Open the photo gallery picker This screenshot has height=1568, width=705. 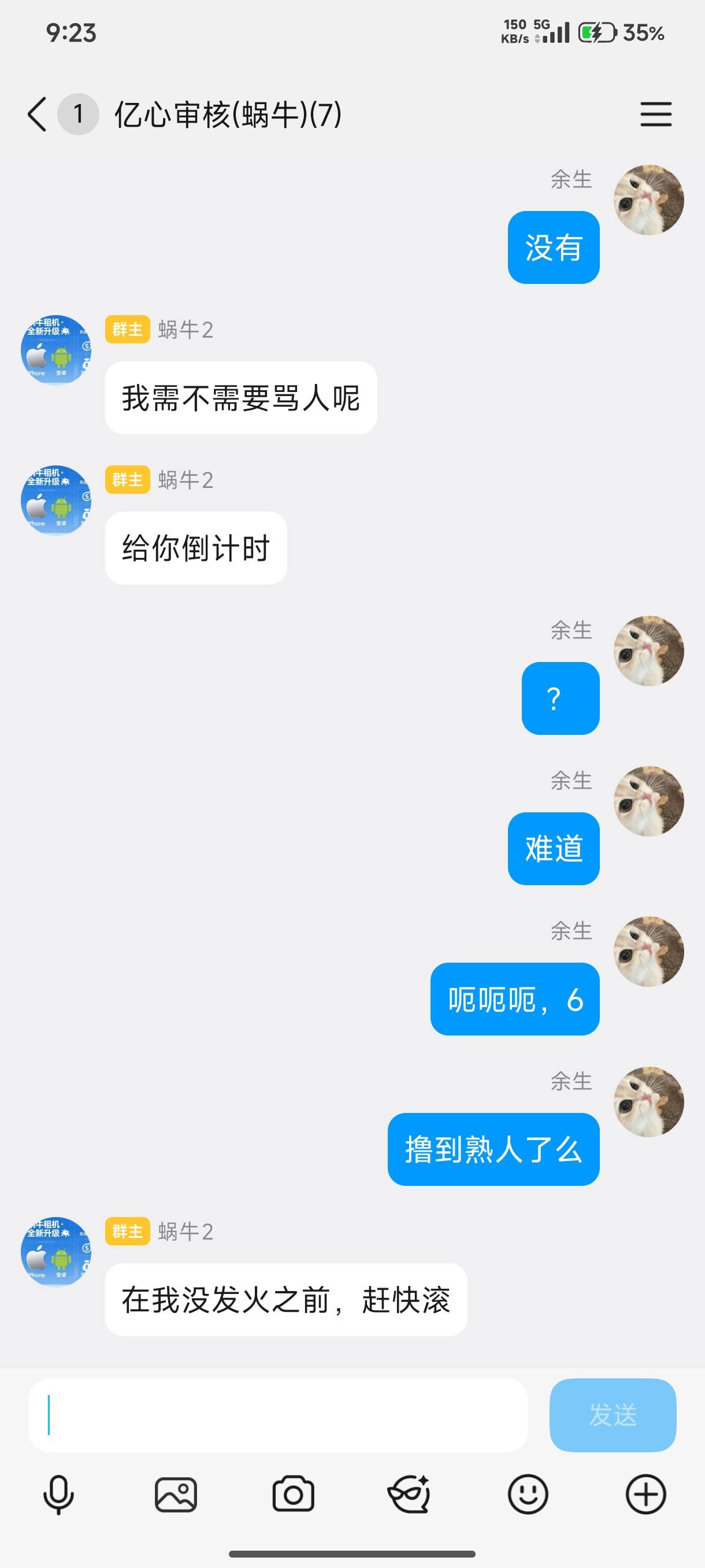point(176,1495)
